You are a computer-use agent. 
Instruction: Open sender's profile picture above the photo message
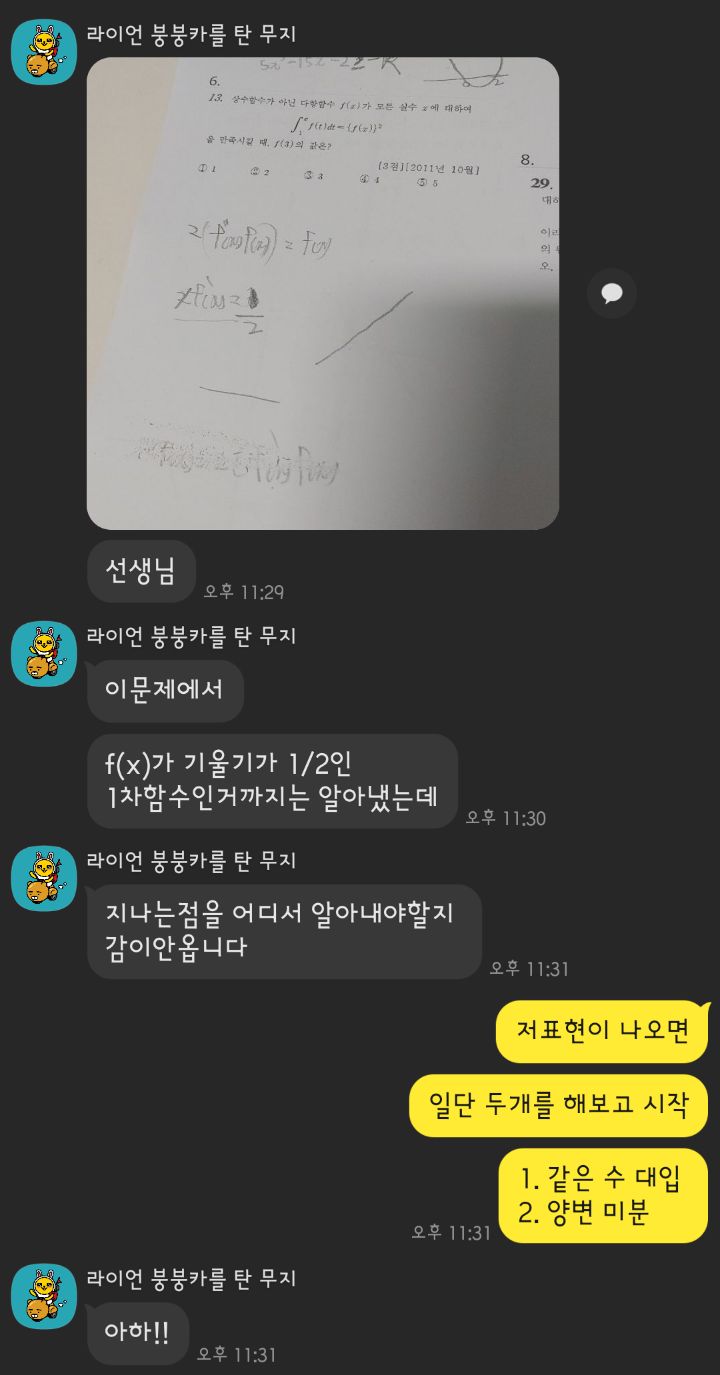[44, 52]
